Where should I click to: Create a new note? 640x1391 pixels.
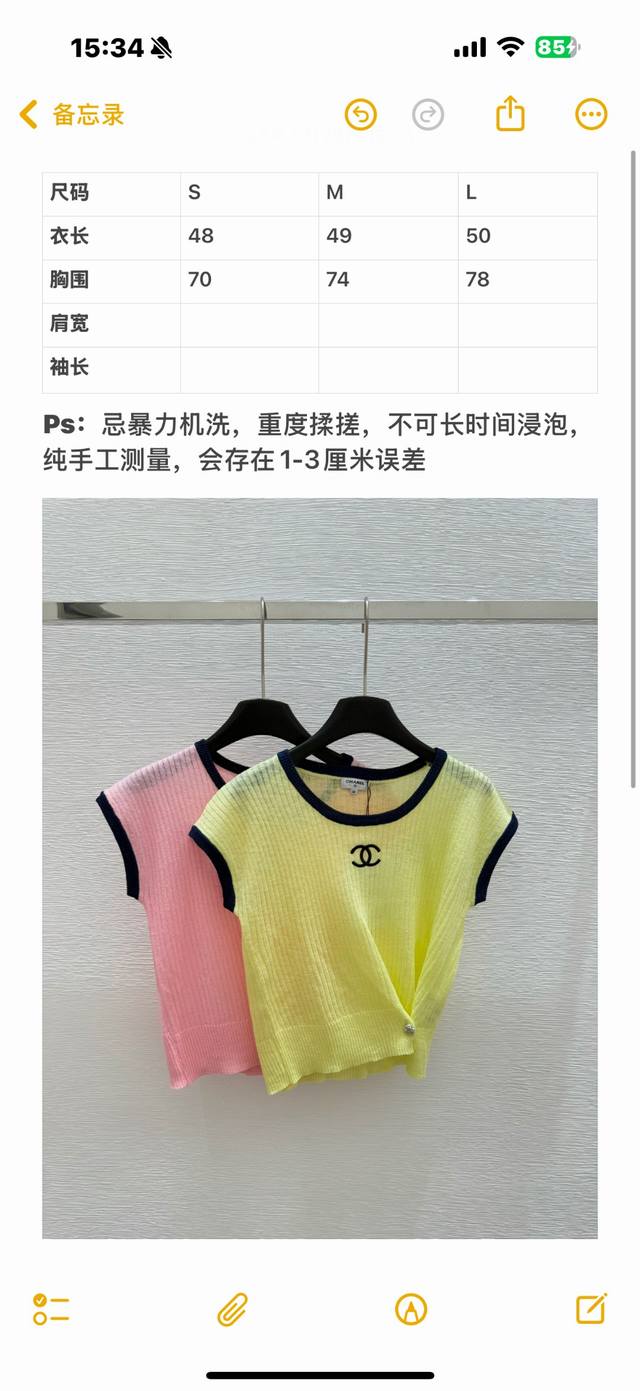(x=591, y=1308)
